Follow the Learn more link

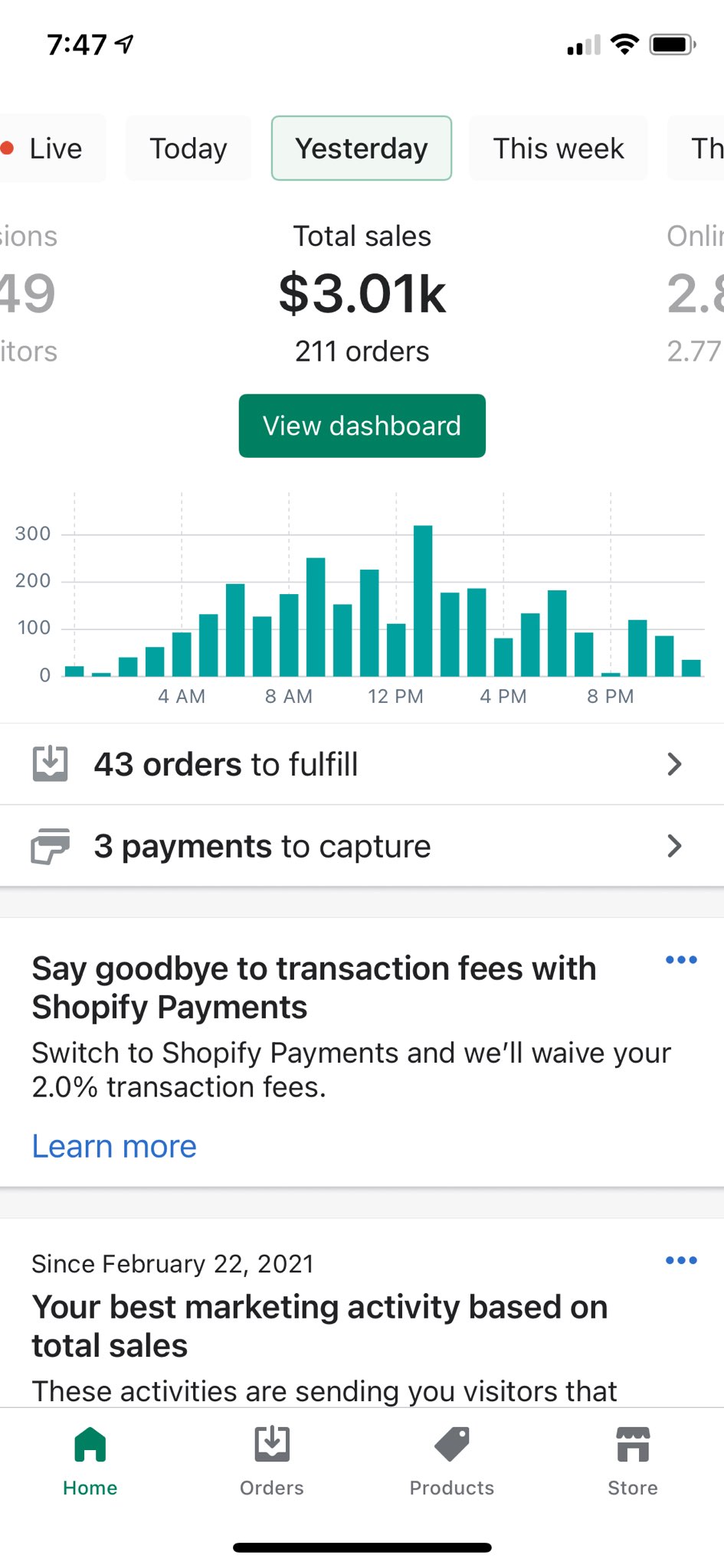click(114, 1146)
